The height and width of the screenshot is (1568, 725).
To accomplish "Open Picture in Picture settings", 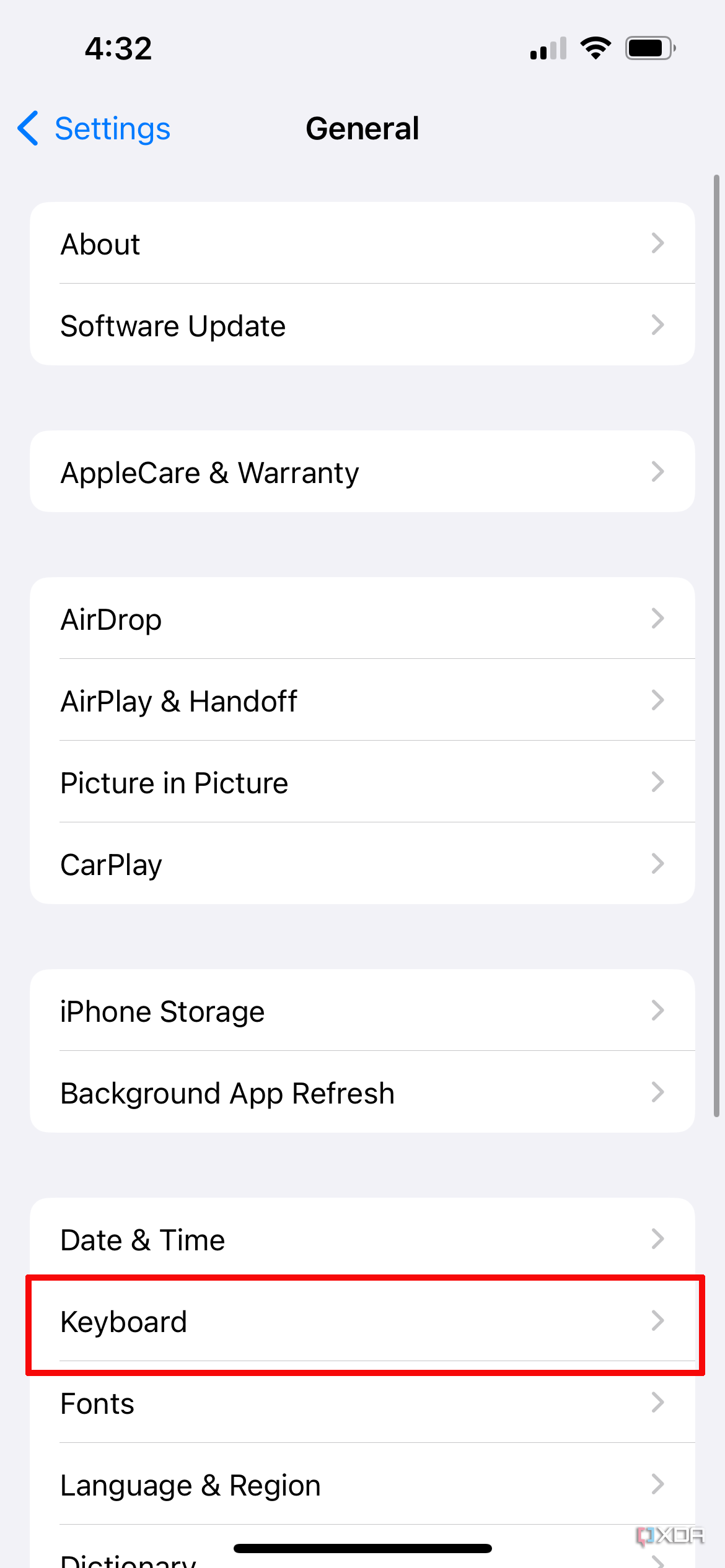I will coord(362,782).
